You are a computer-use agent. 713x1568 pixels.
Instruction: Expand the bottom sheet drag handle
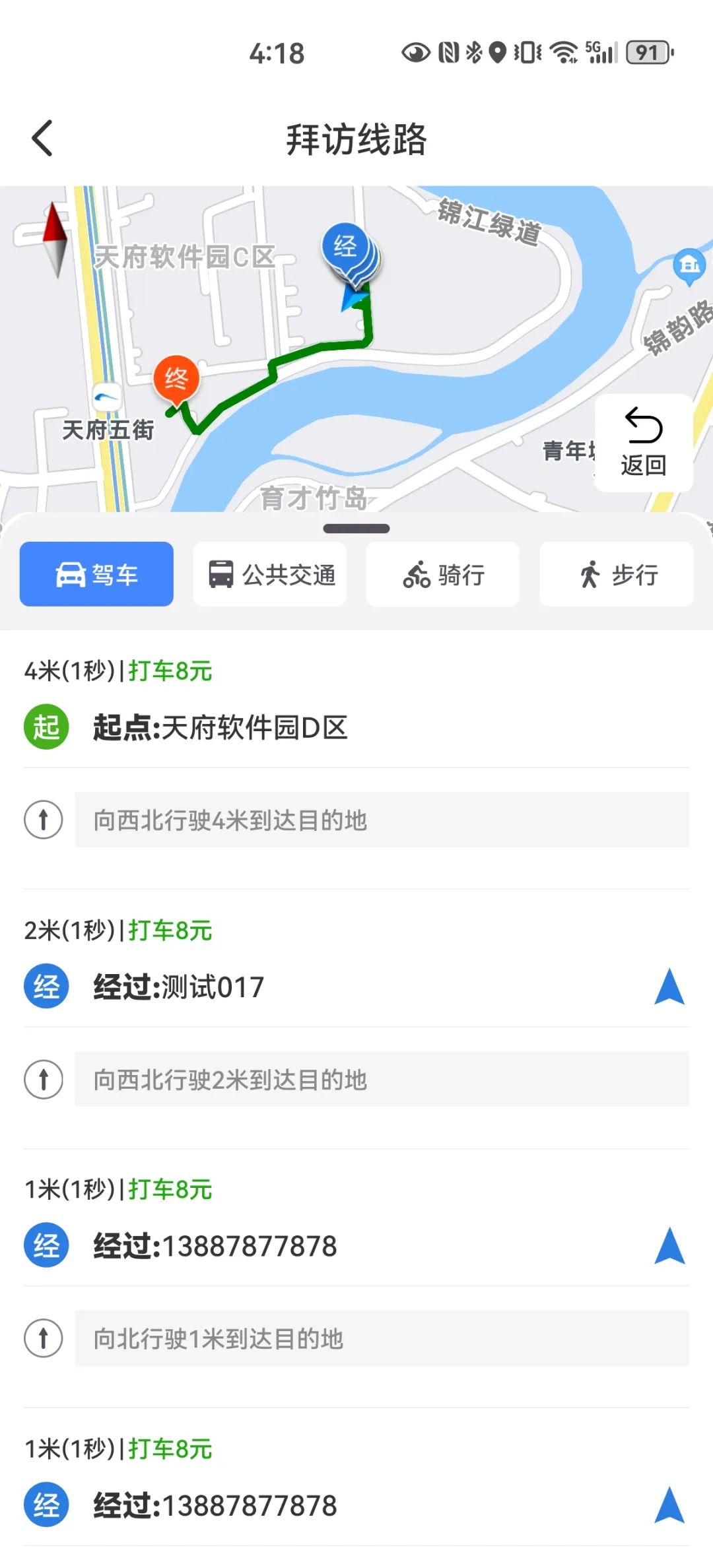pyautogui.click(x=356, y=527)
